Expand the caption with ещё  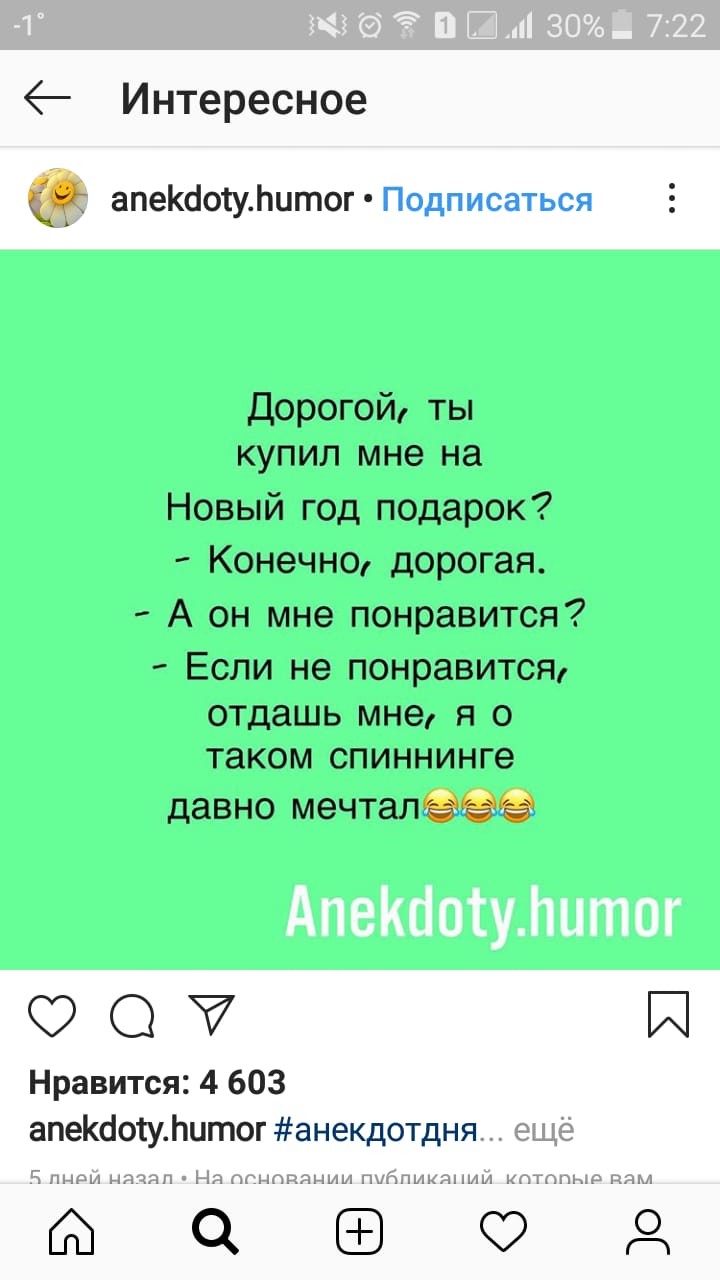[x=543, y=1132]
